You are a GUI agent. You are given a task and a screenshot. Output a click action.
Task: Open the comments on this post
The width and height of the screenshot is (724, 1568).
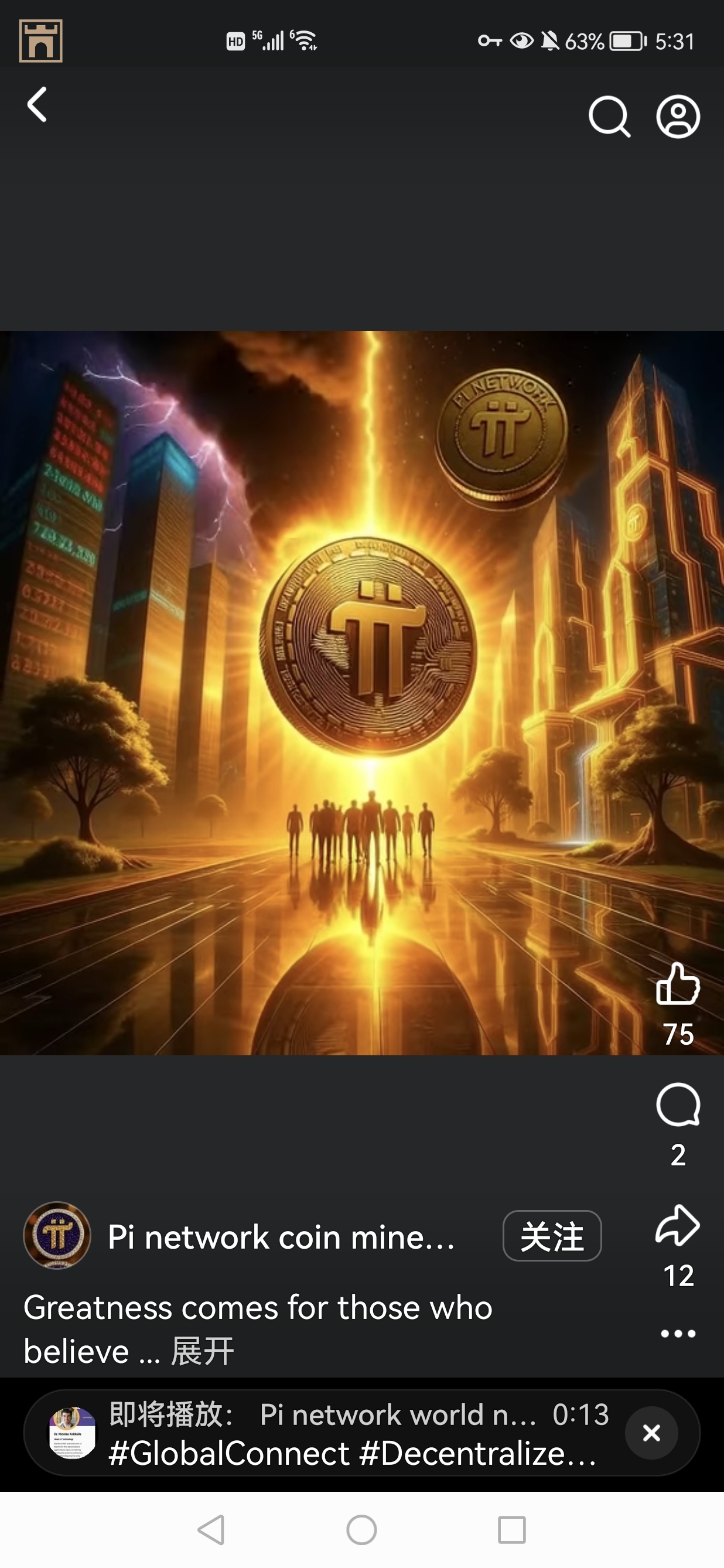pyautogui.click(x=678, y=1105)
